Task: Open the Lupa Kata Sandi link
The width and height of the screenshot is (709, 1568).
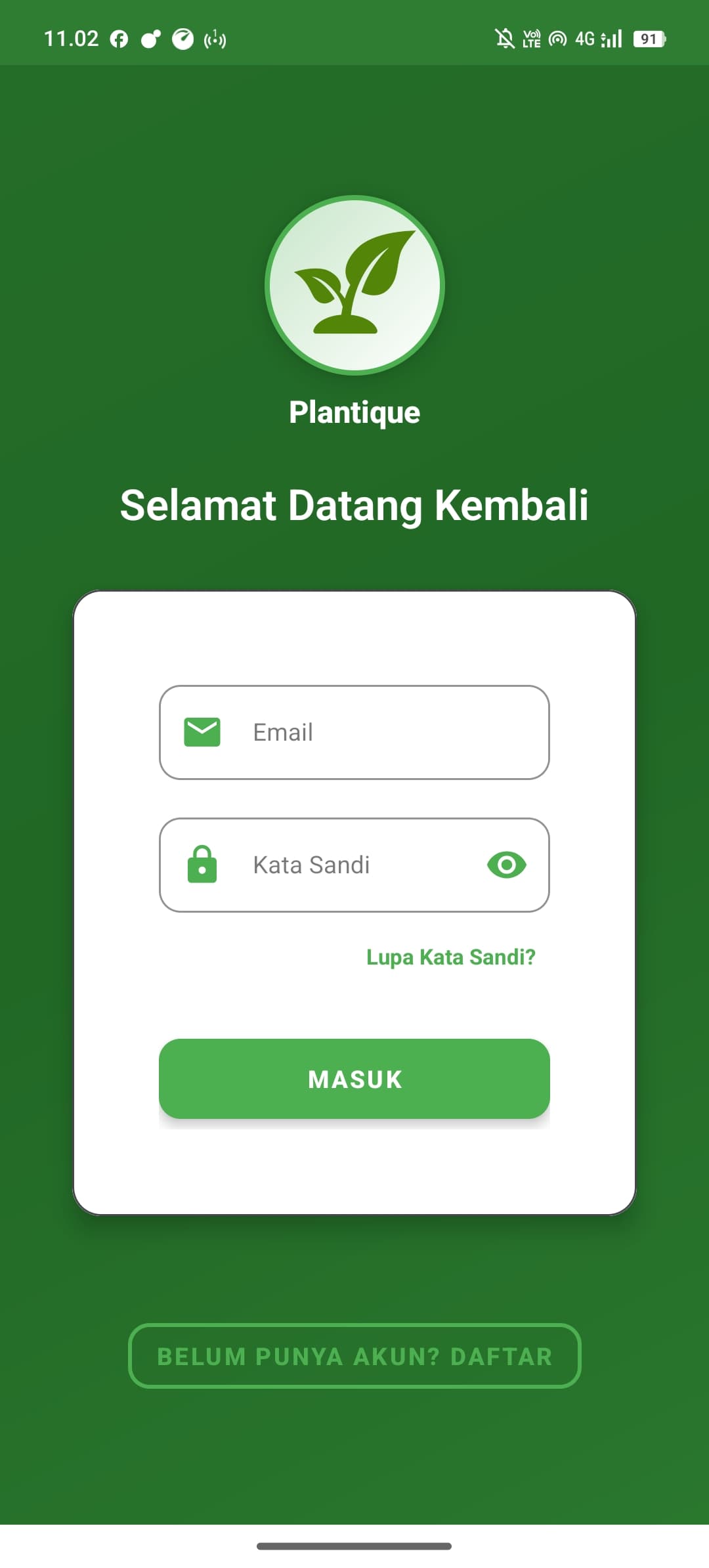Action: pyautogui.click(x=451, y=957)
